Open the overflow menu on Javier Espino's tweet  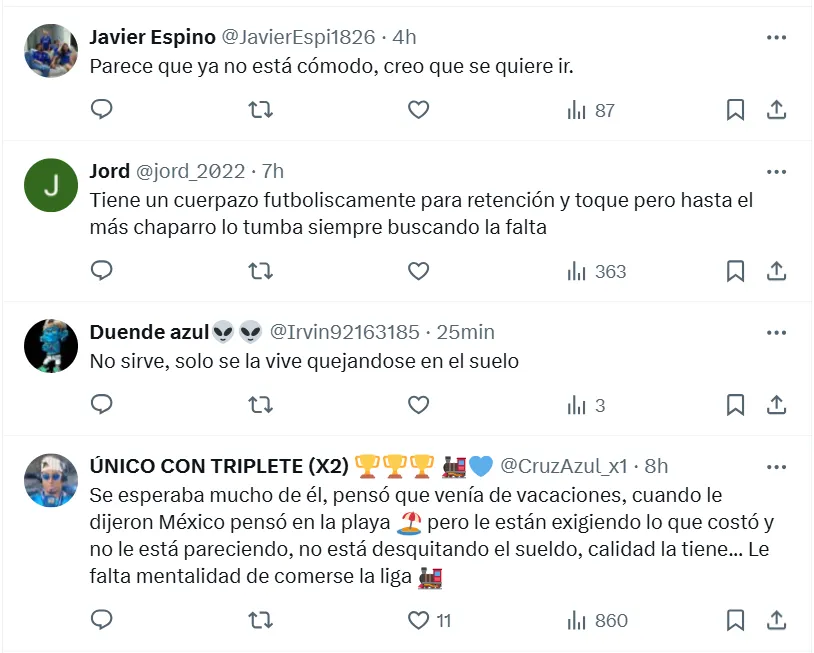tap(776, 37)
